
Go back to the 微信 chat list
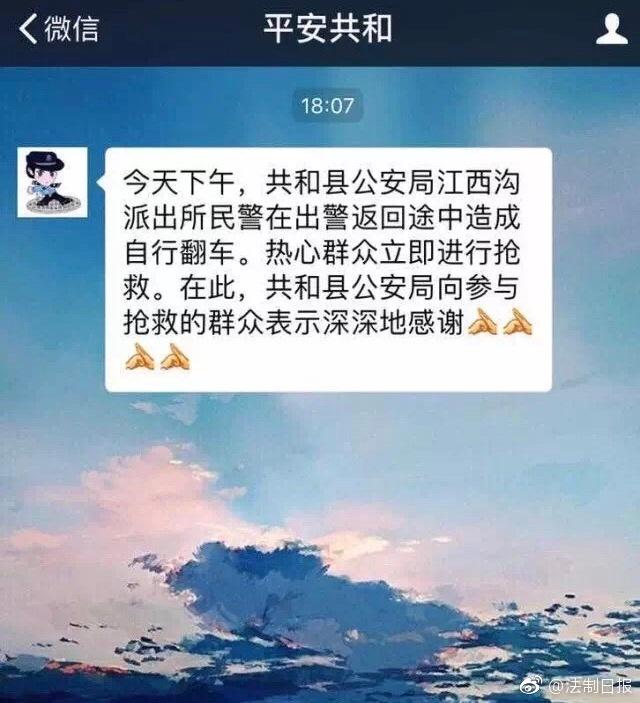[x=58, y=29]
